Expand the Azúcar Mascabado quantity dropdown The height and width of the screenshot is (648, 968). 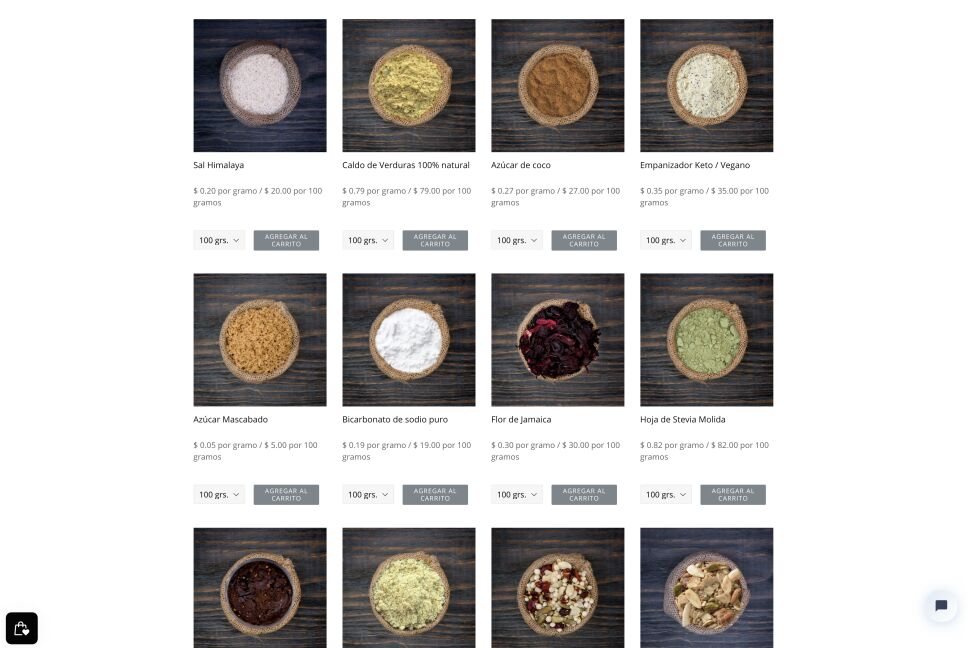tap(219, 494)
